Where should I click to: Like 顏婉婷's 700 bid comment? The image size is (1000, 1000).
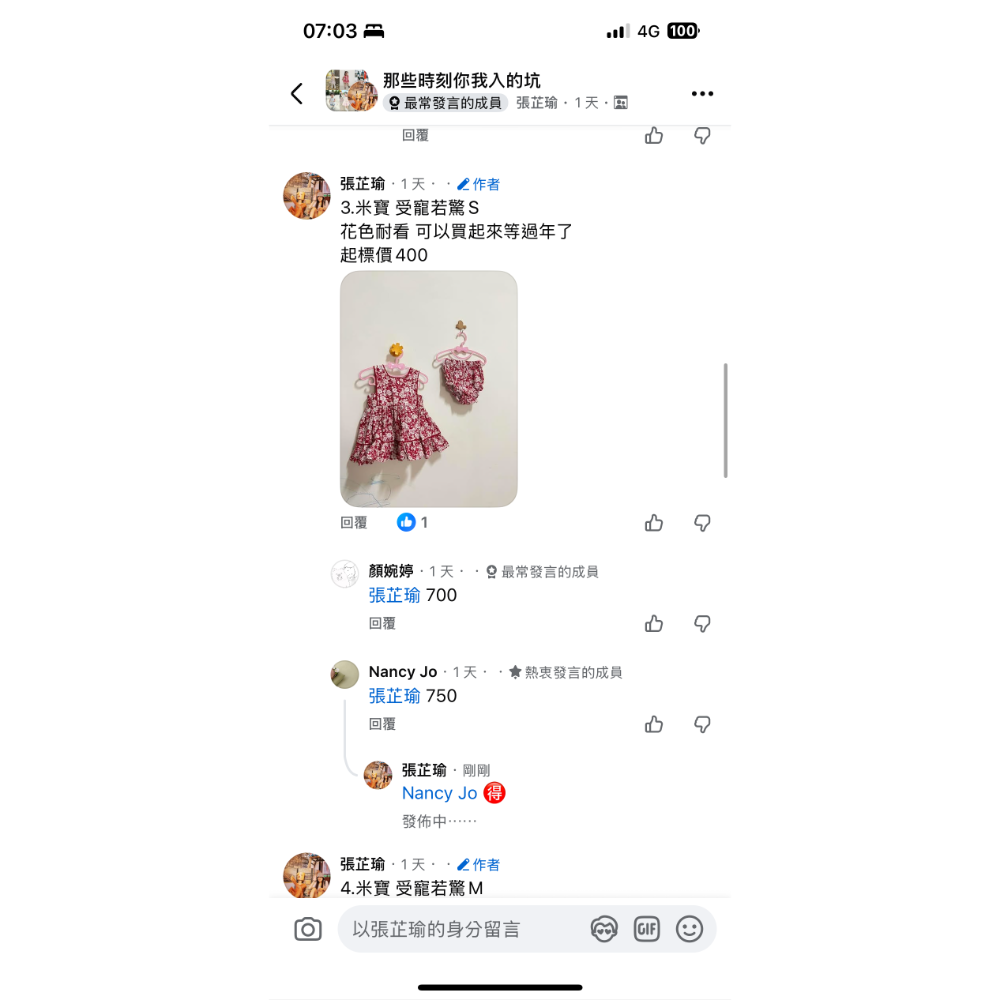pos(654,624)
